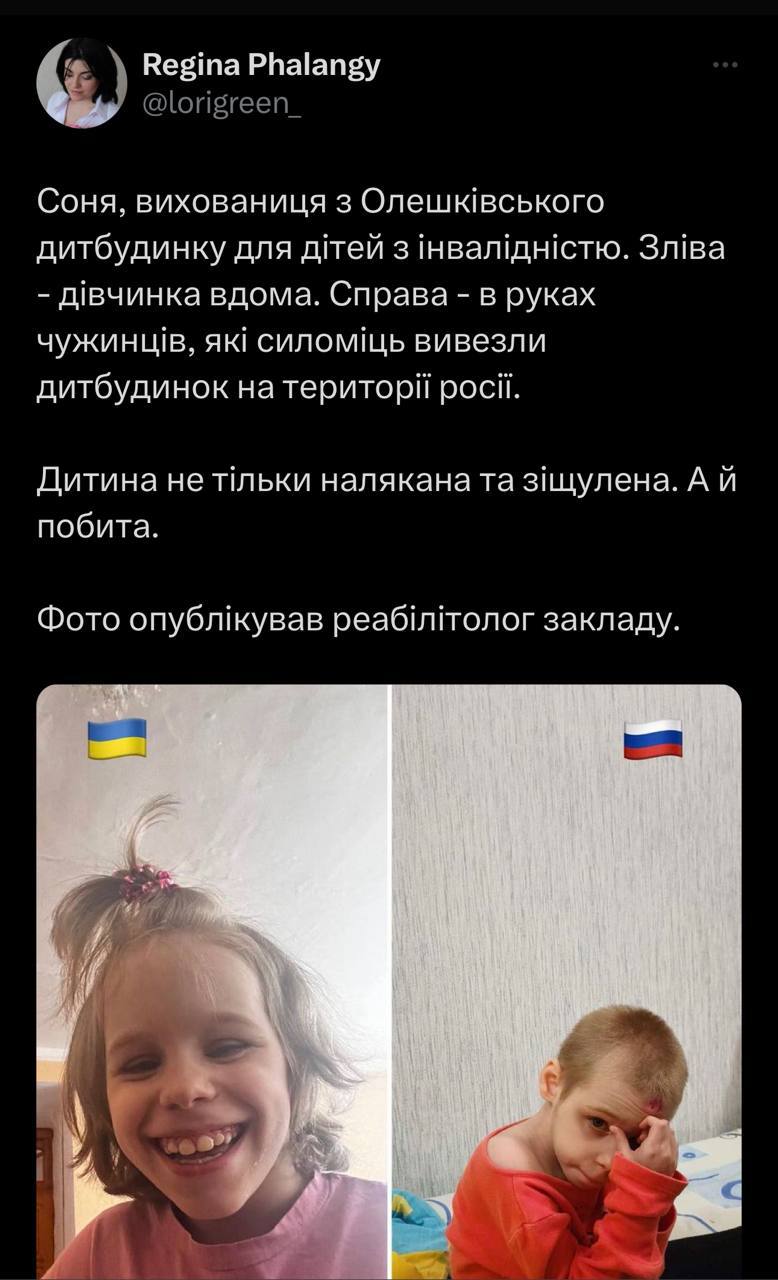Open the right photo with the Russian flag
Viewport: 778px width, 1280px height.
coord(566,980)
